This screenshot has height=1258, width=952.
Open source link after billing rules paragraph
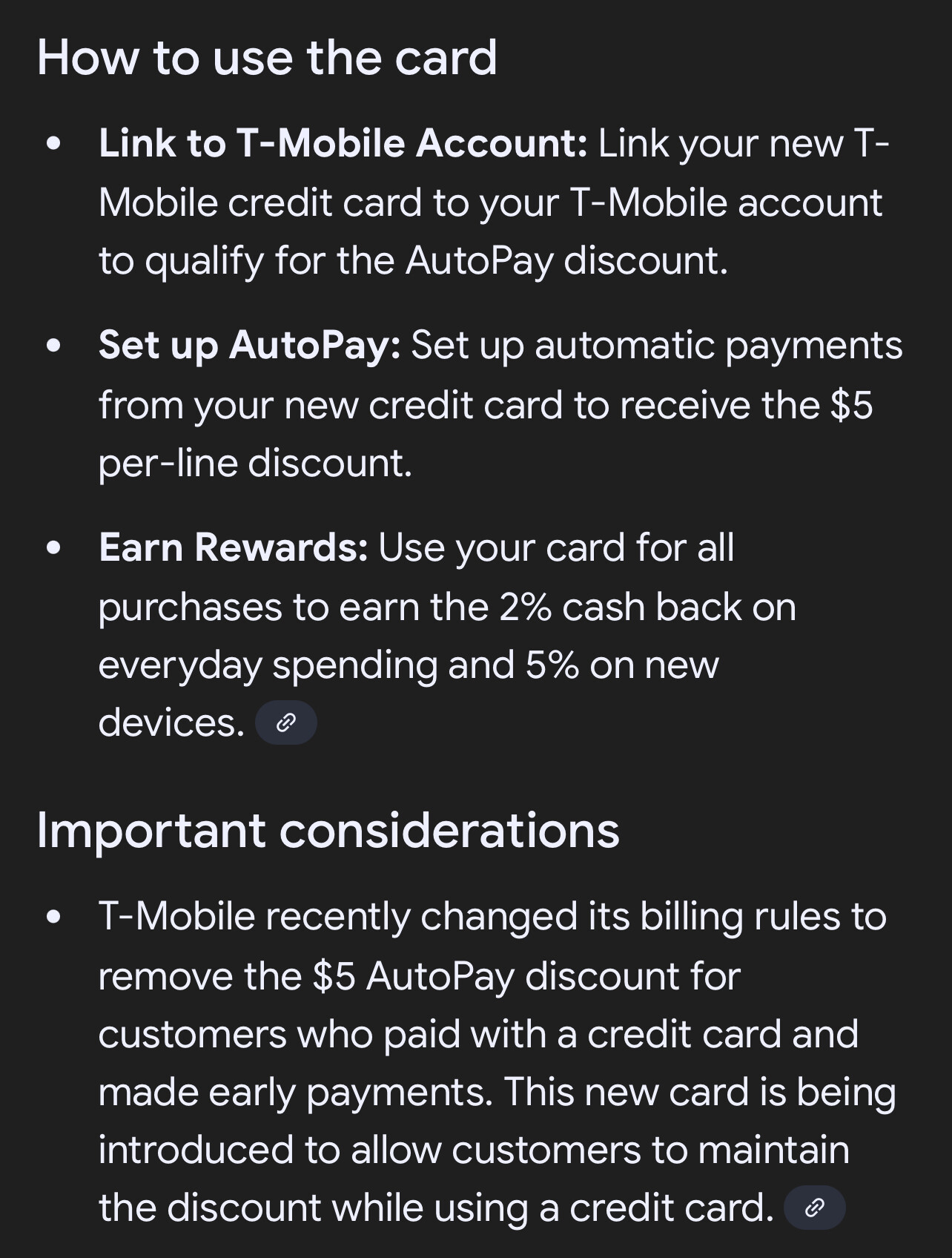pyautogui.click(x=814, y=1208)
